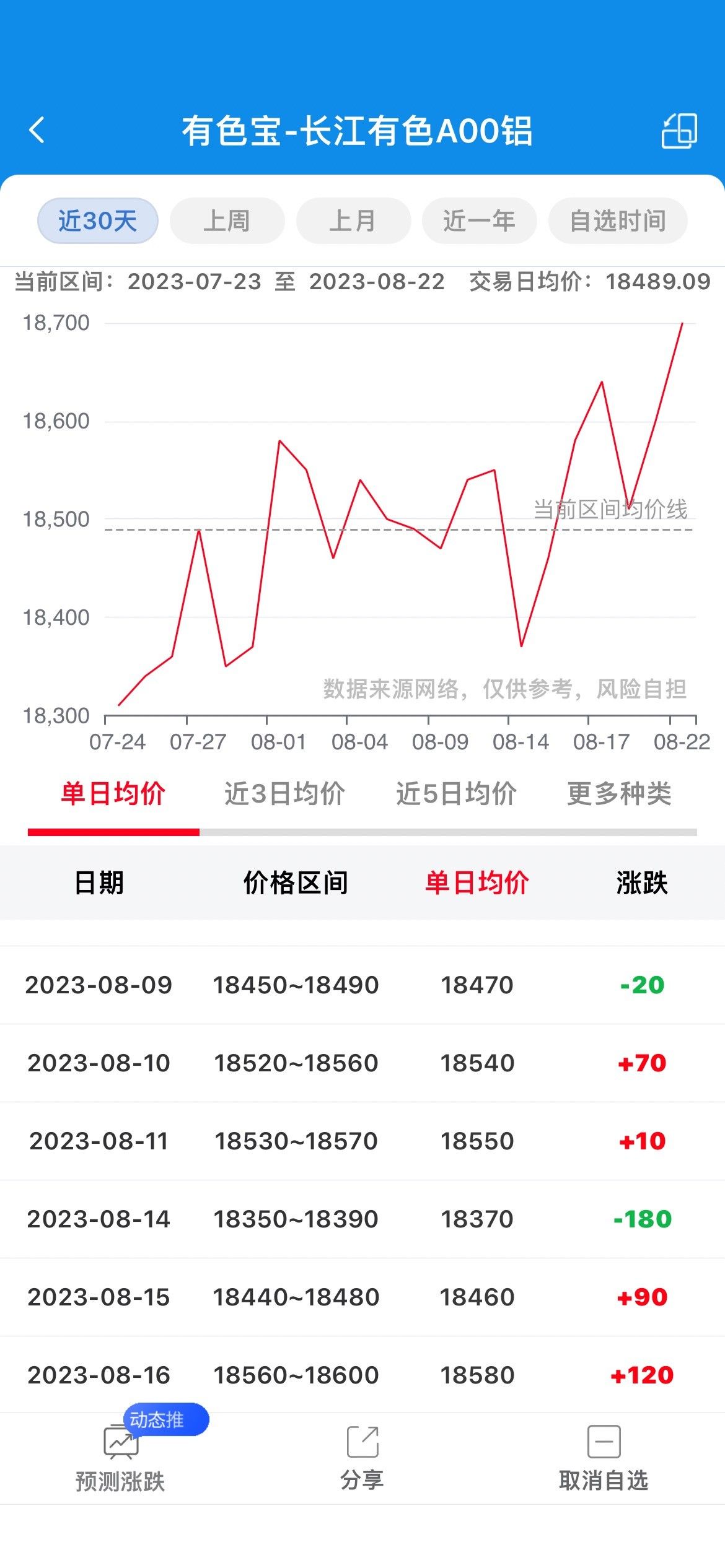Open 预测涨跌 price prediction
Image resolution: width=725 pixels, height=1568 pixels.
click(120, 1459)
